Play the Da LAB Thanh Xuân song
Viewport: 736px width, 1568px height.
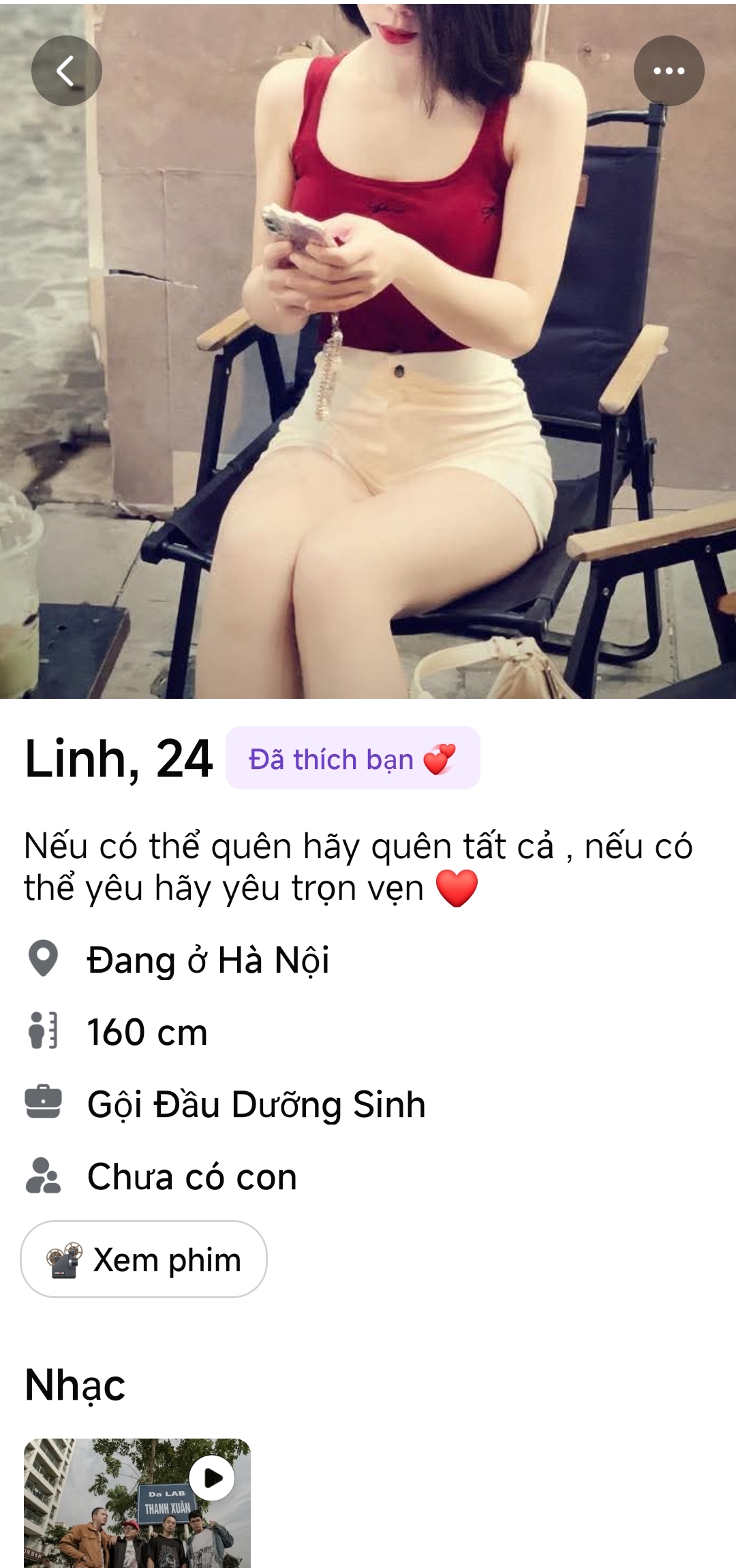(x=212, y=1478)
